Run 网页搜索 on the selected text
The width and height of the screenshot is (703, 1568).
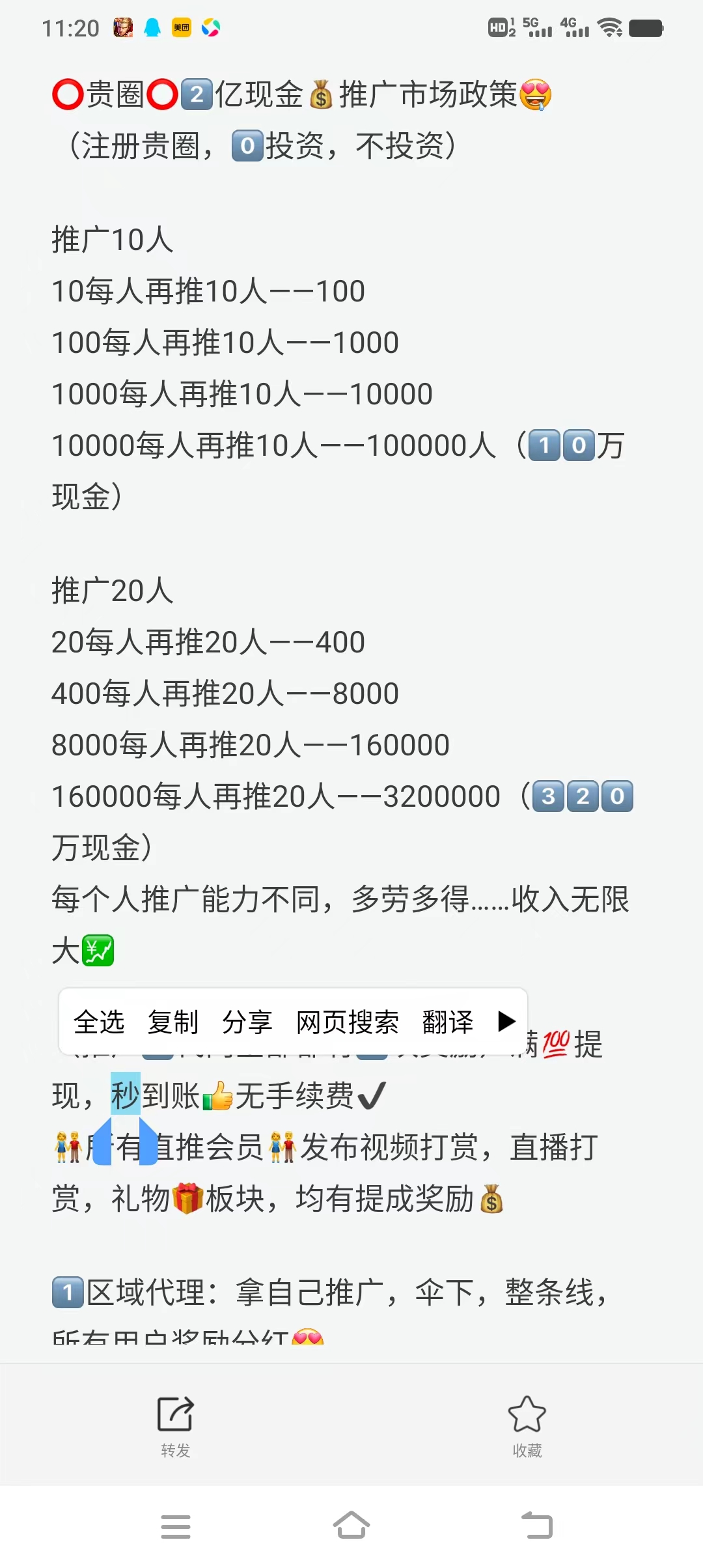[x=348, y=1022]
